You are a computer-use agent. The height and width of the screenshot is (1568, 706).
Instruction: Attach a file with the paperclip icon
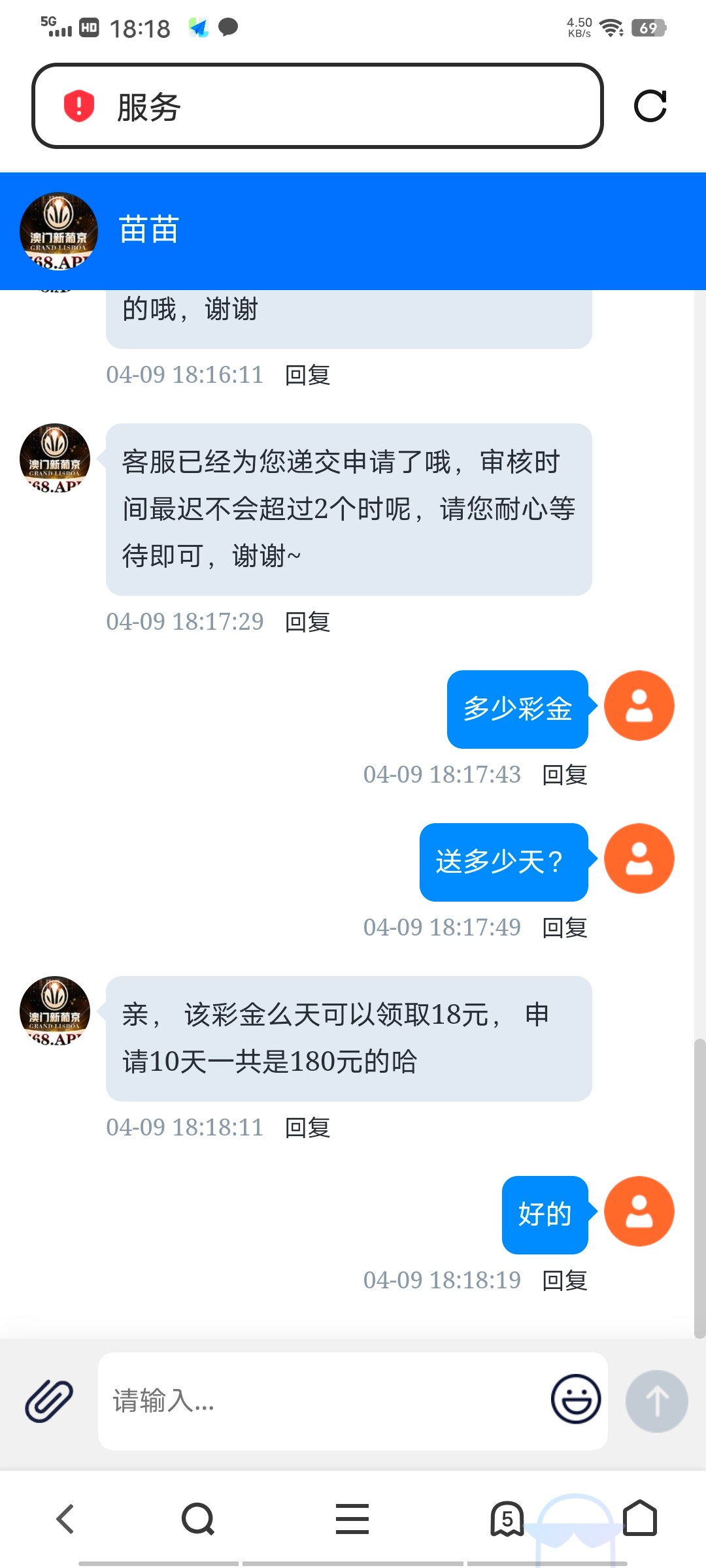point(49,1401)
